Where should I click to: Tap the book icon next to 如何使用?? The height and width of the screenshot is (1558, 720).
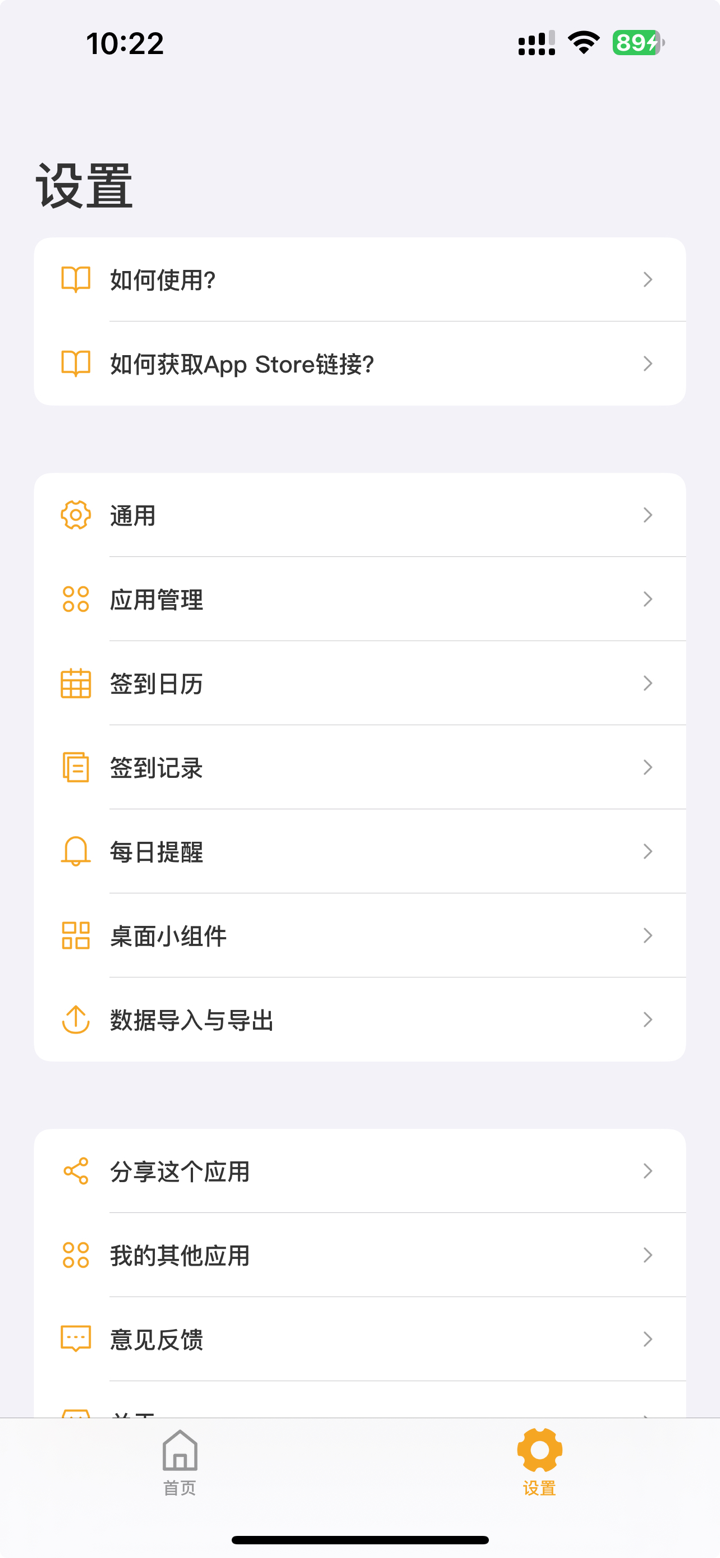(x=75, y=279)
